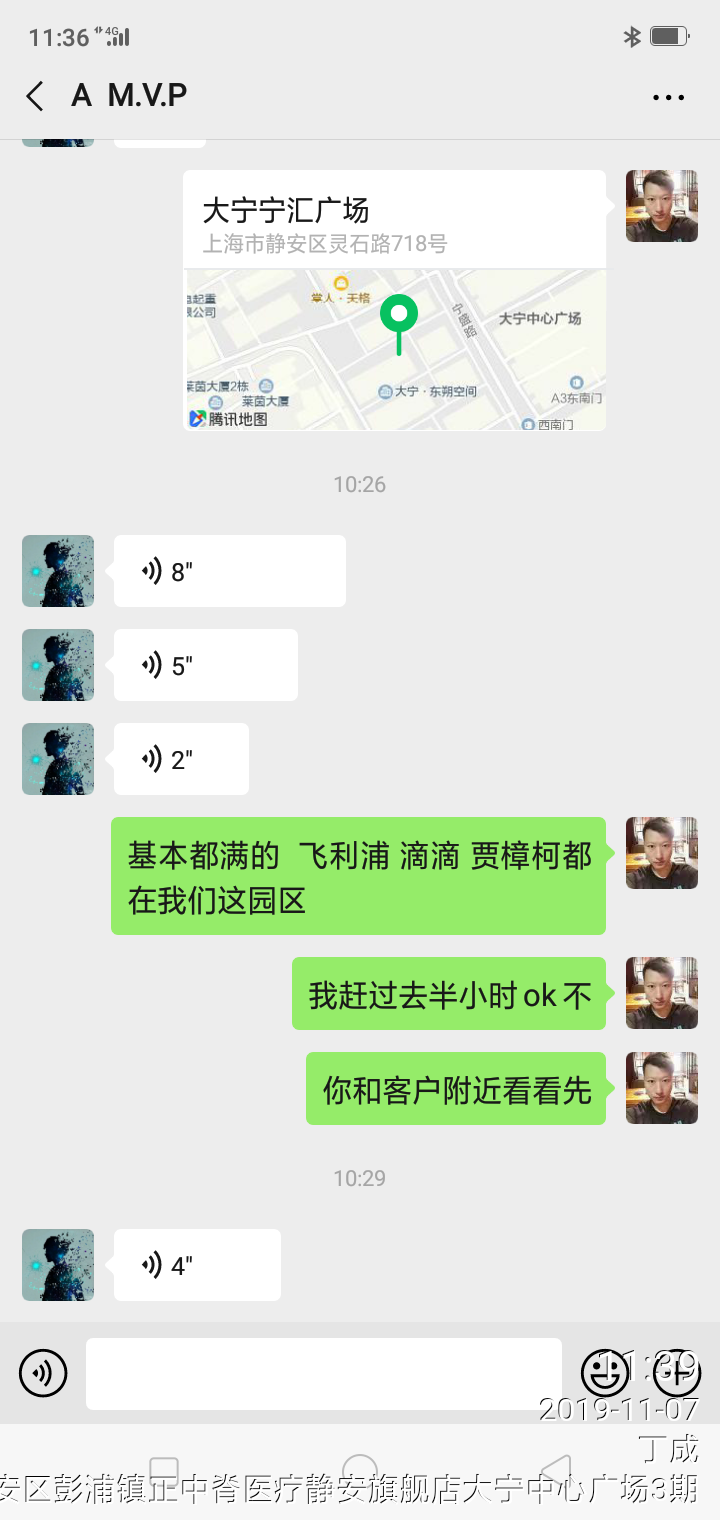The height and width of the screenshot is (1520, 720).
Task: Go back from the A M.V.P chat
Action: point(35,96)
